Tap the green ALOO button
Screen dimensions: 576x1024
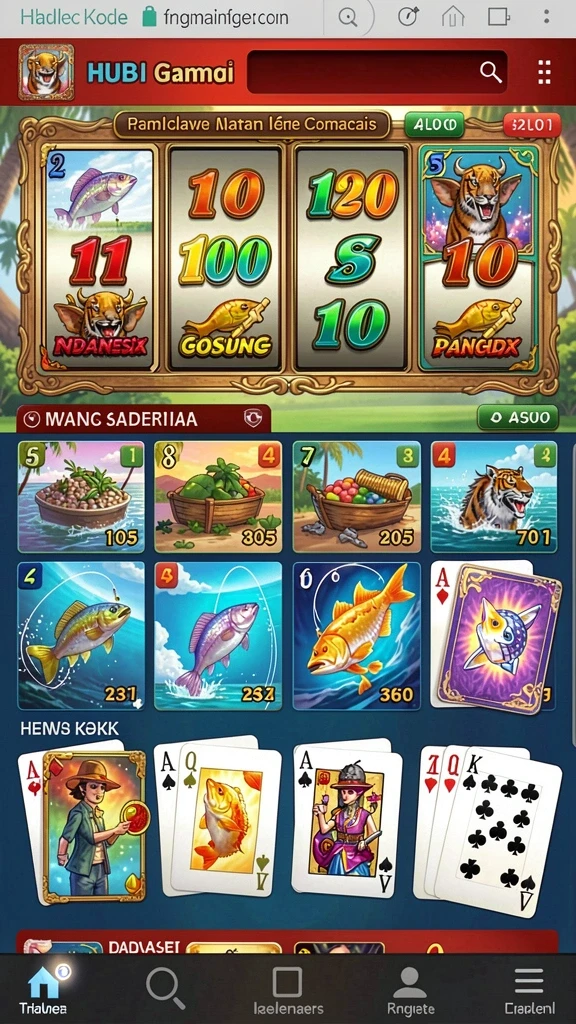point(434,125)
